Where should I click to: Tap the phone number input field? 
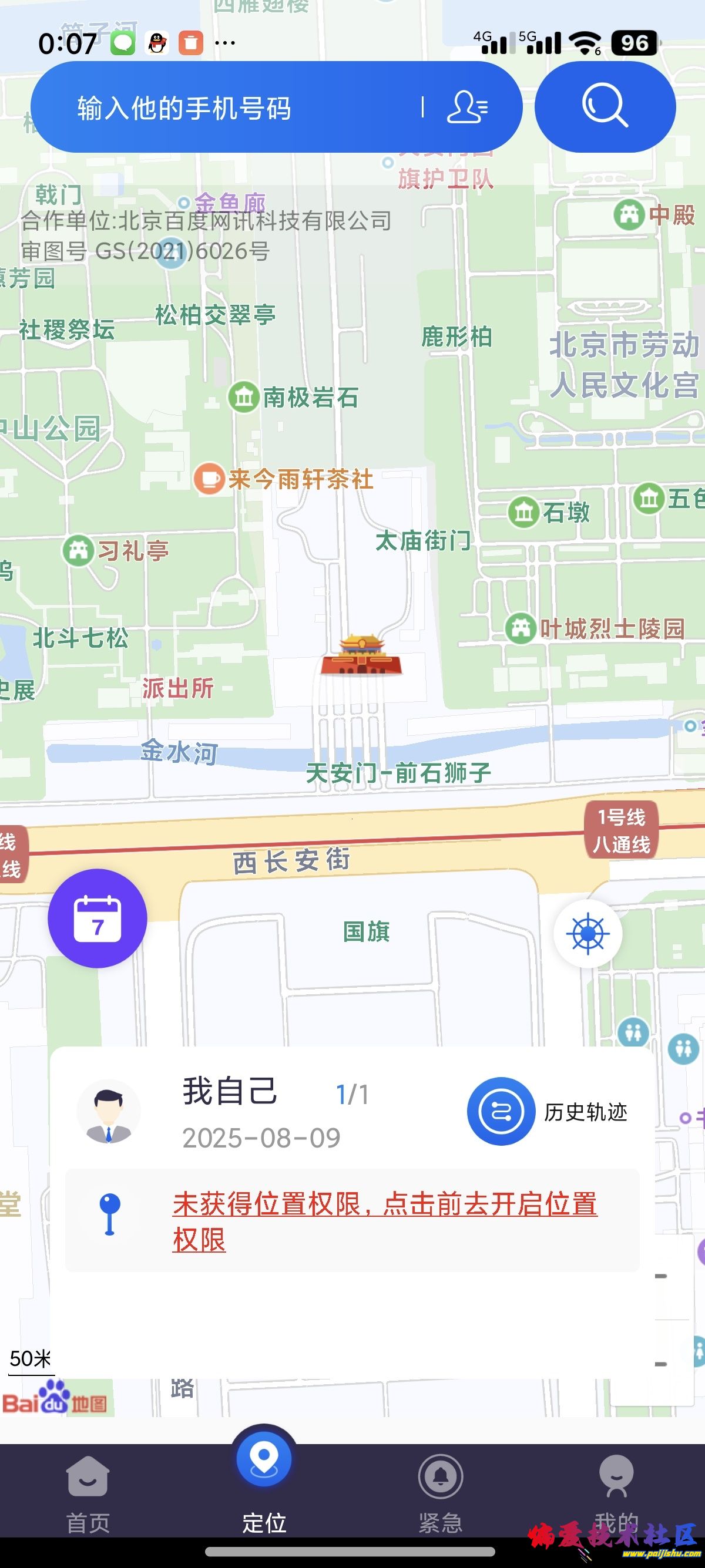(231, 108)
